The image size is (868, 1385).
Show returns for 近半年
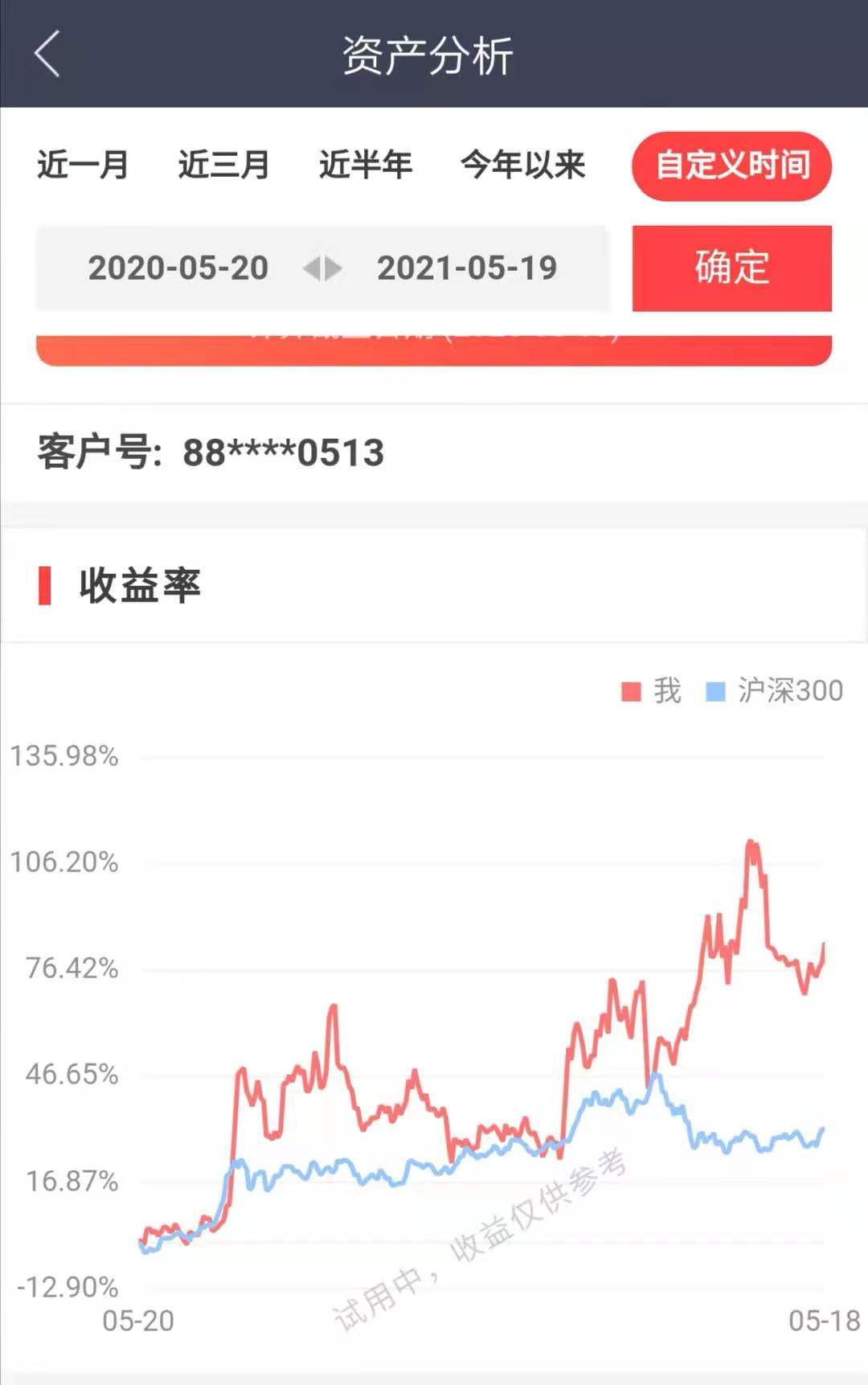[x=366, y=165]
